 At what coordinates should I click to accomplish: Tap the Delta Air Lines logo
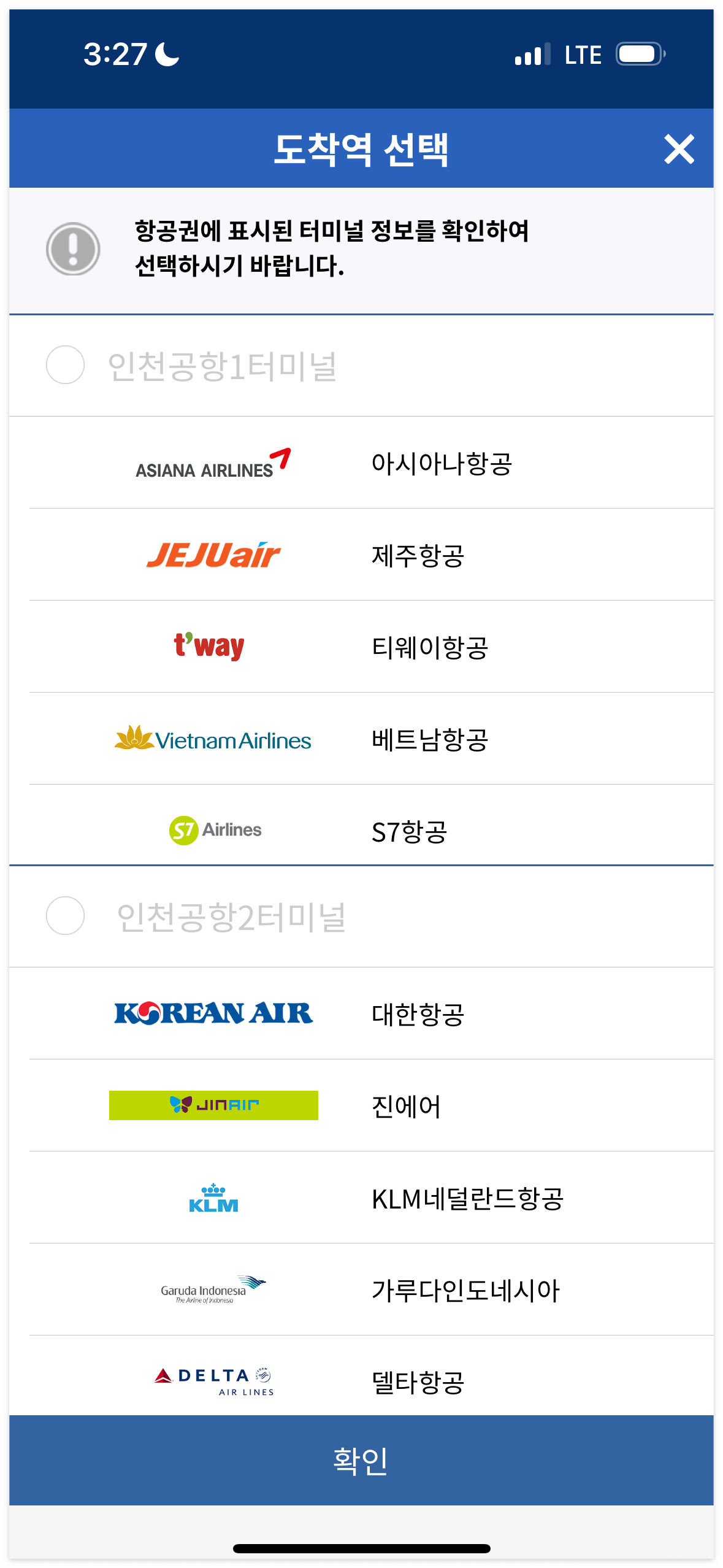216,1382
